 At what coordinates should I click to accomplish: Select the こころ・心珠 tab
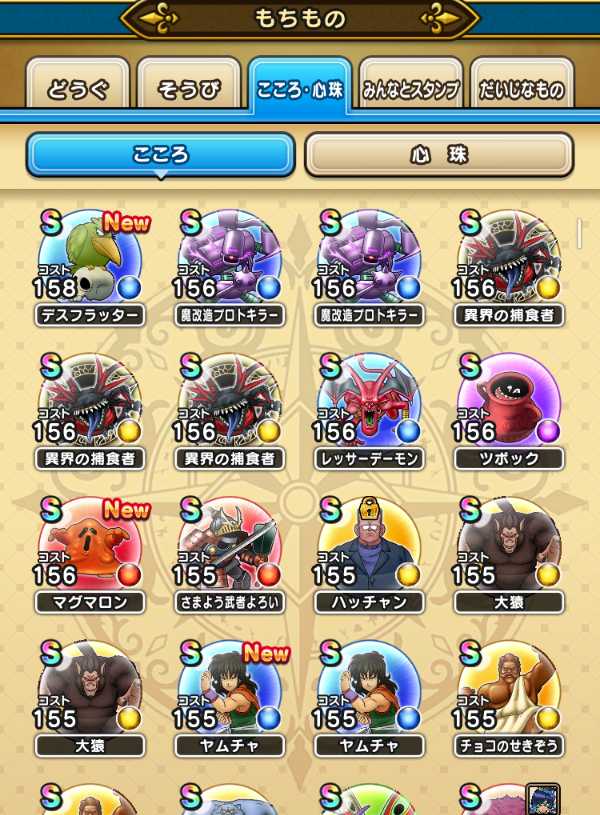coord(299,86)
